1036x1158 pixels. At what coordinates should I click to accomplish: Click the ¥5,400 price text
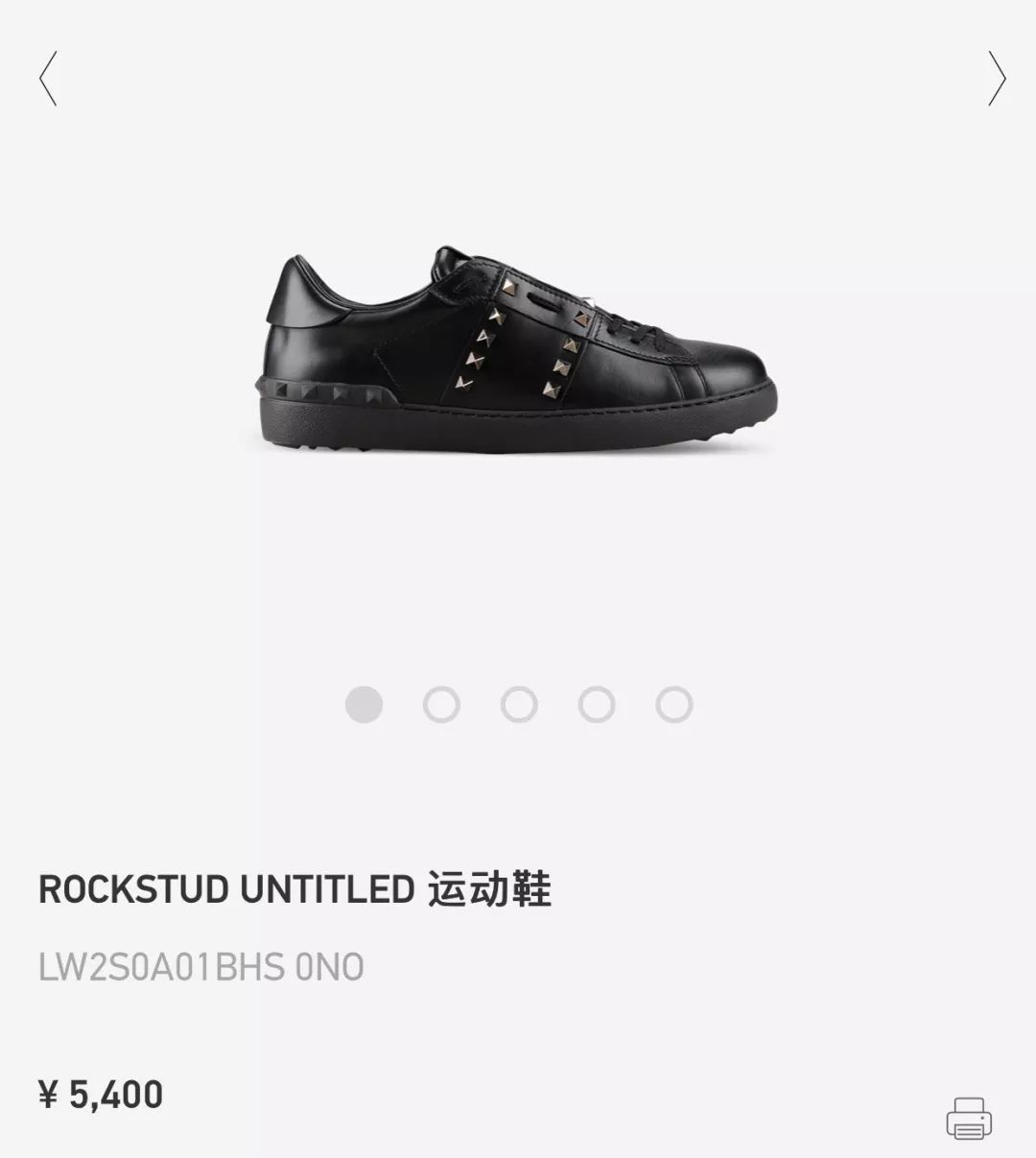(102, 1093)
